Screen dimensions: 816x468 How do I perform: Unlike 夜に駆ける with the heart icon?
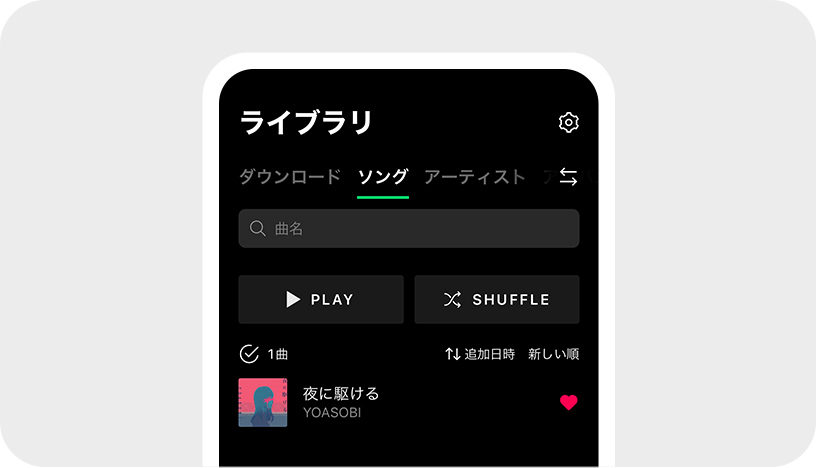coord(568,402)
